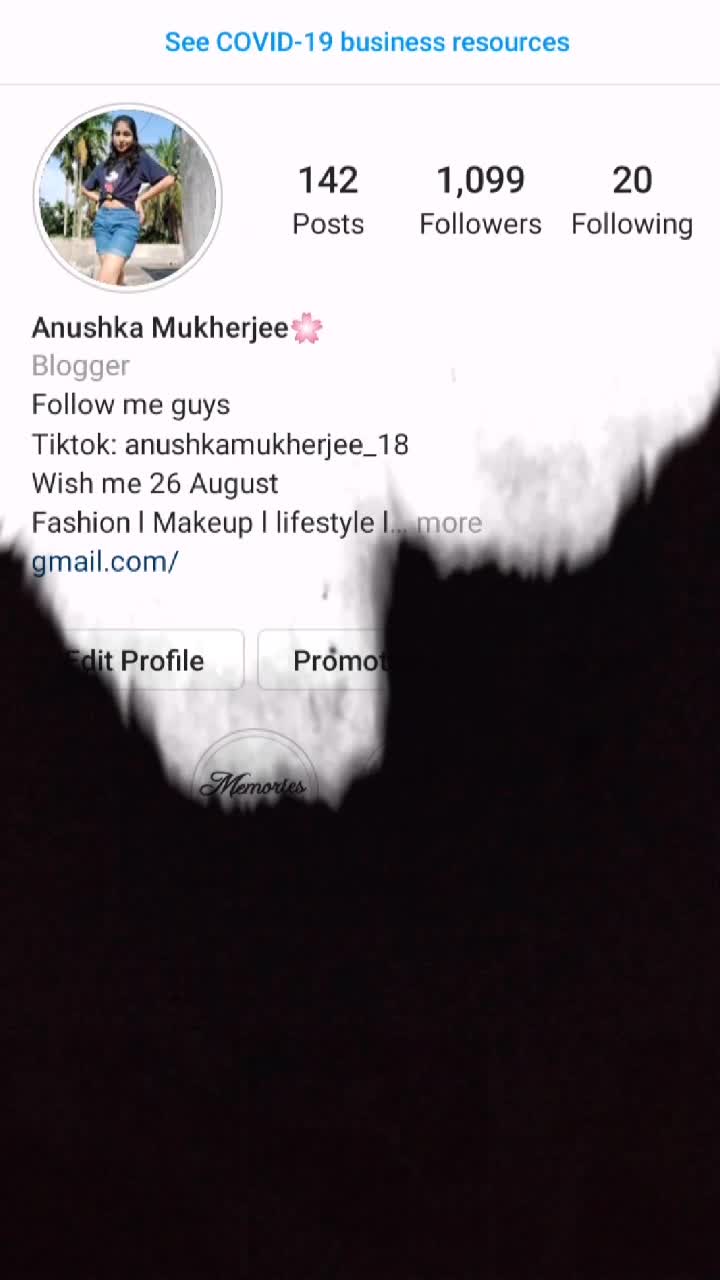View the 20 Following list
Image resolution: width=720 pixels, height=1280 pixels.
click(632, 200)
